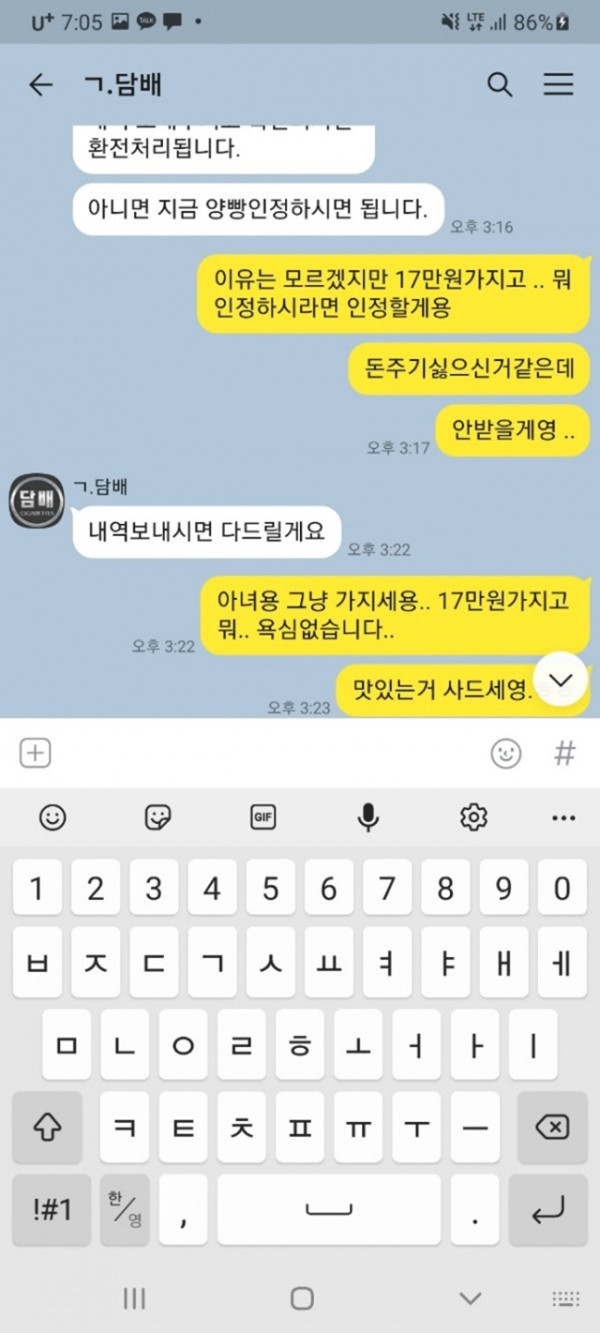Tap the backspace key

tap(551, 1128)
